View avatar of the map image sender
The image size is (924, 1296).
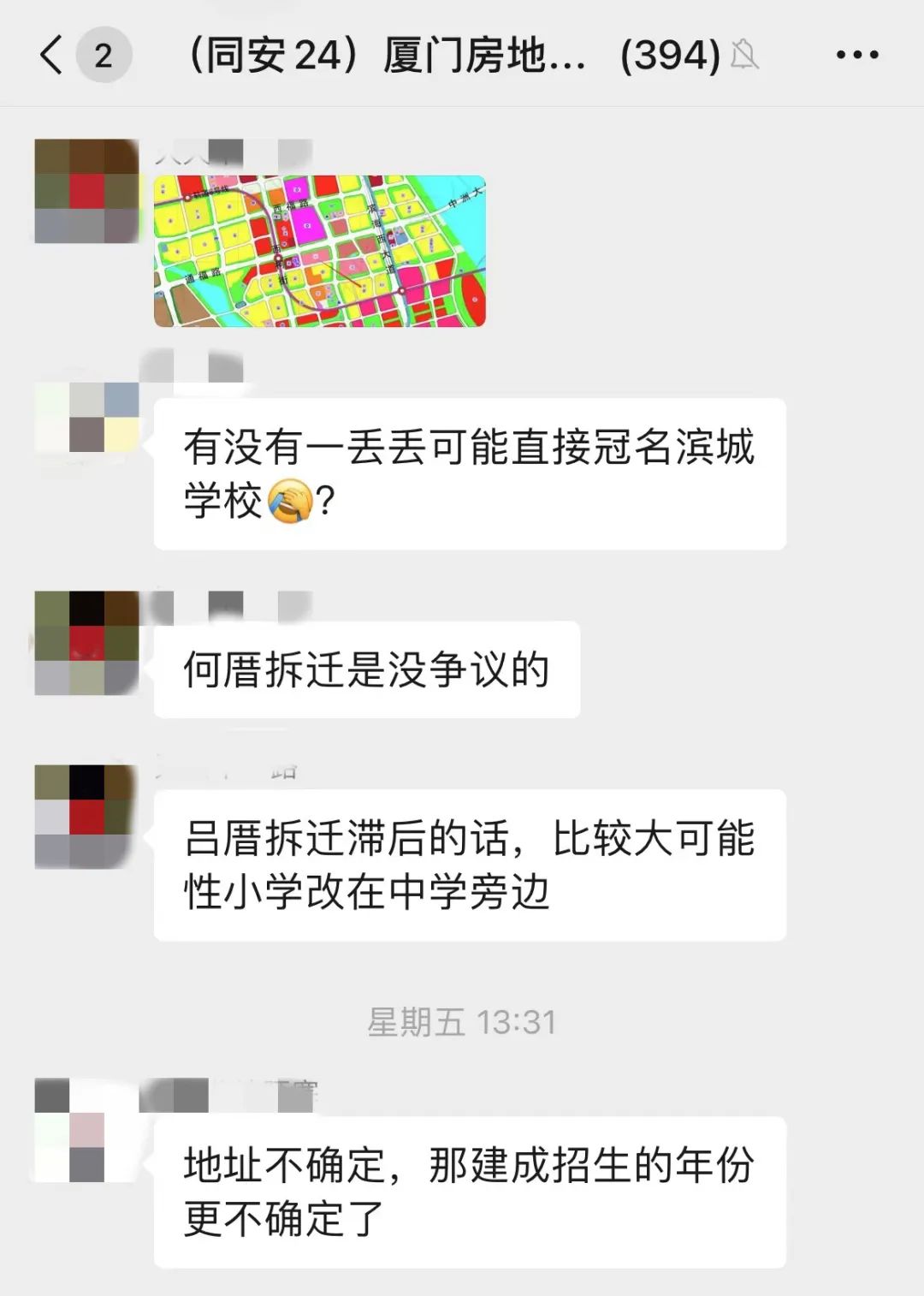pos(86,191)
